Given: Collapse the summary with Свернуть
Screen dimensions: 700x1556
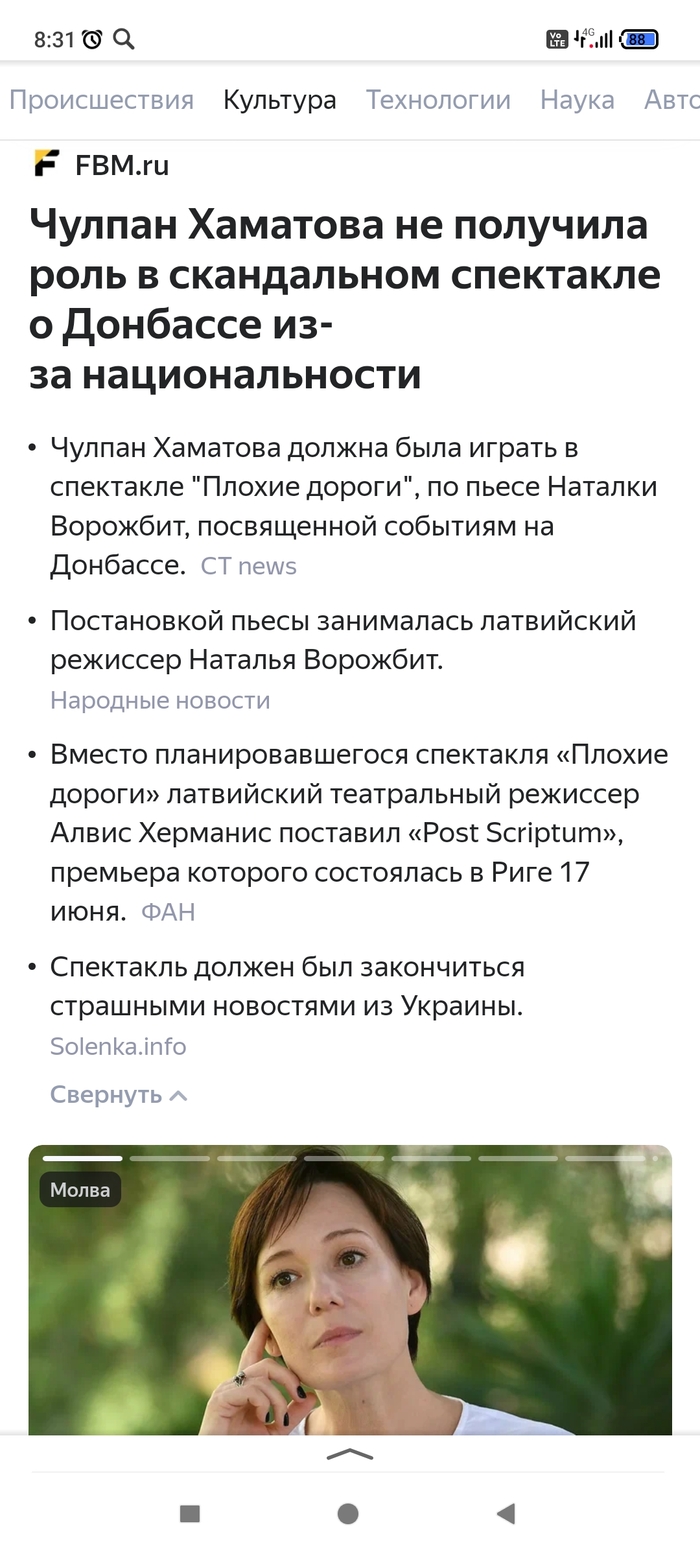Looking at the screenshot, I should pyautogui.click(x=118, y=1095).
